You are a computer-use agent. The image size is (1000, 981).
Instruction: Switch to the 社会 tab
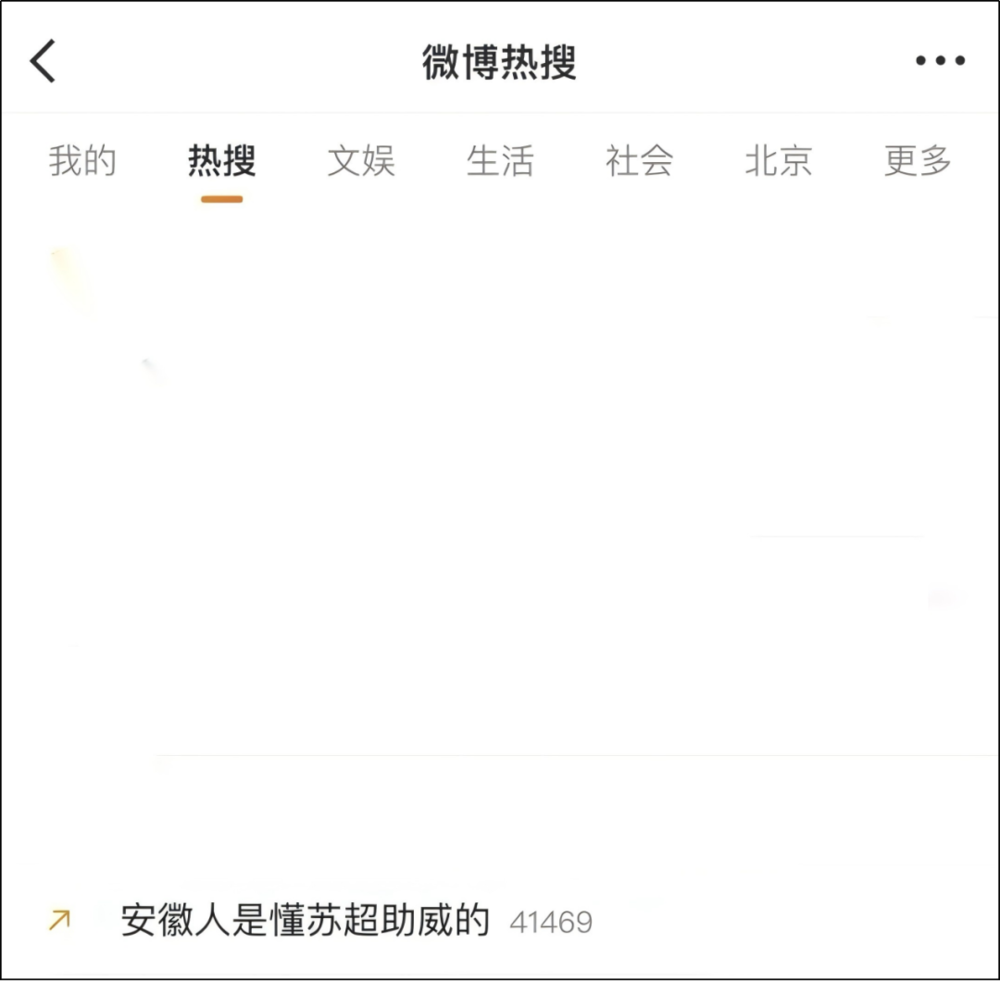(x=639, y=160)
